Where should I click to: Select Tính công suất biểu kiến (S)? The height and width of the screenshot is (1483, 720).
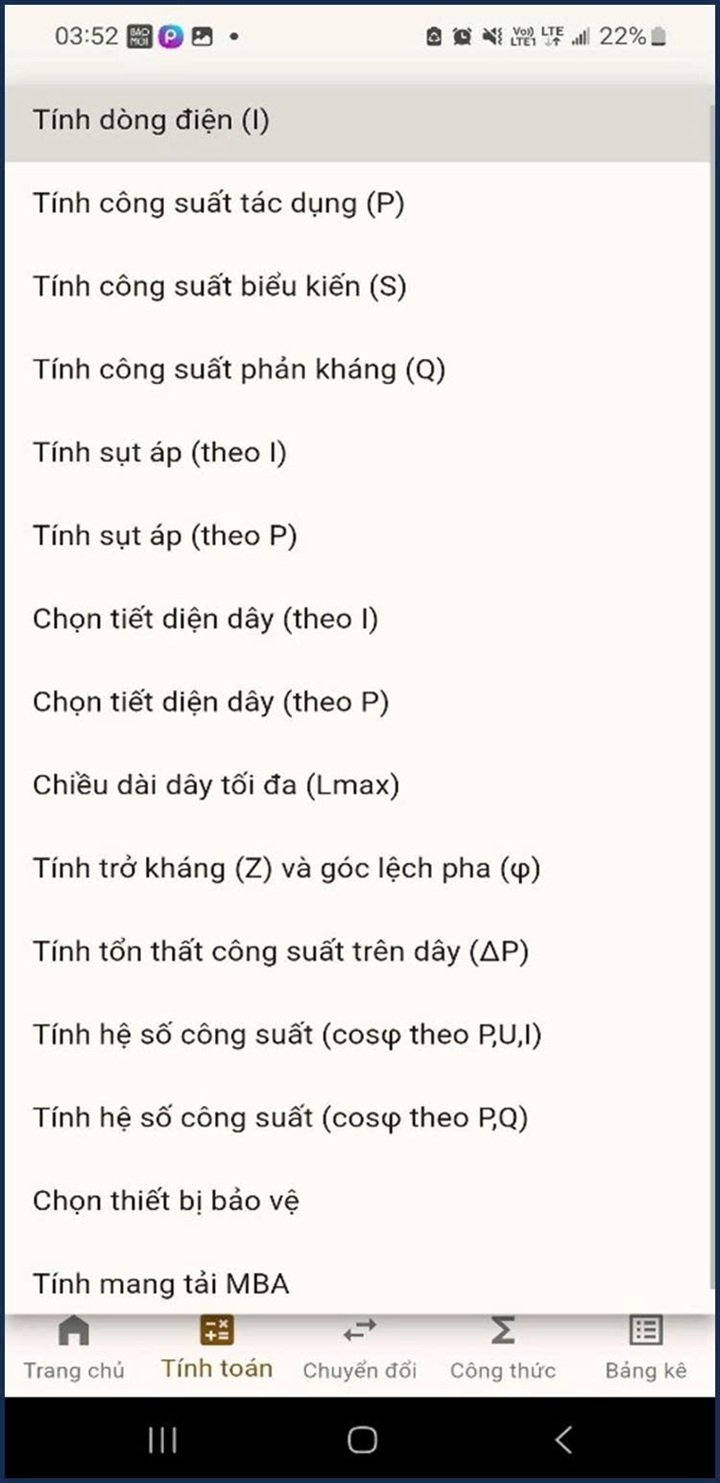pyautogui.click(x=218, y=286)
